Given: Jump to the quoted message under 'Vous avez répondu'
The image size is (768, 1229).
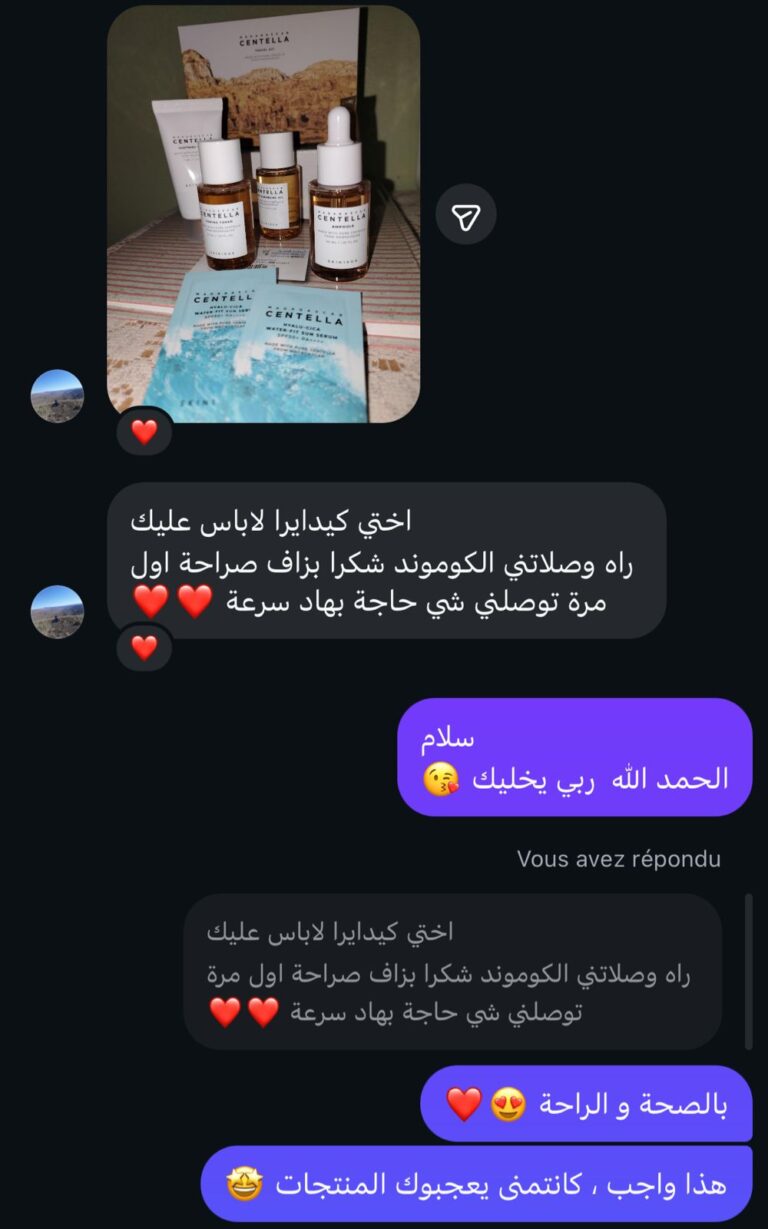Looking at the screenshot, I should pyautogui.click(x=452, y=971).
